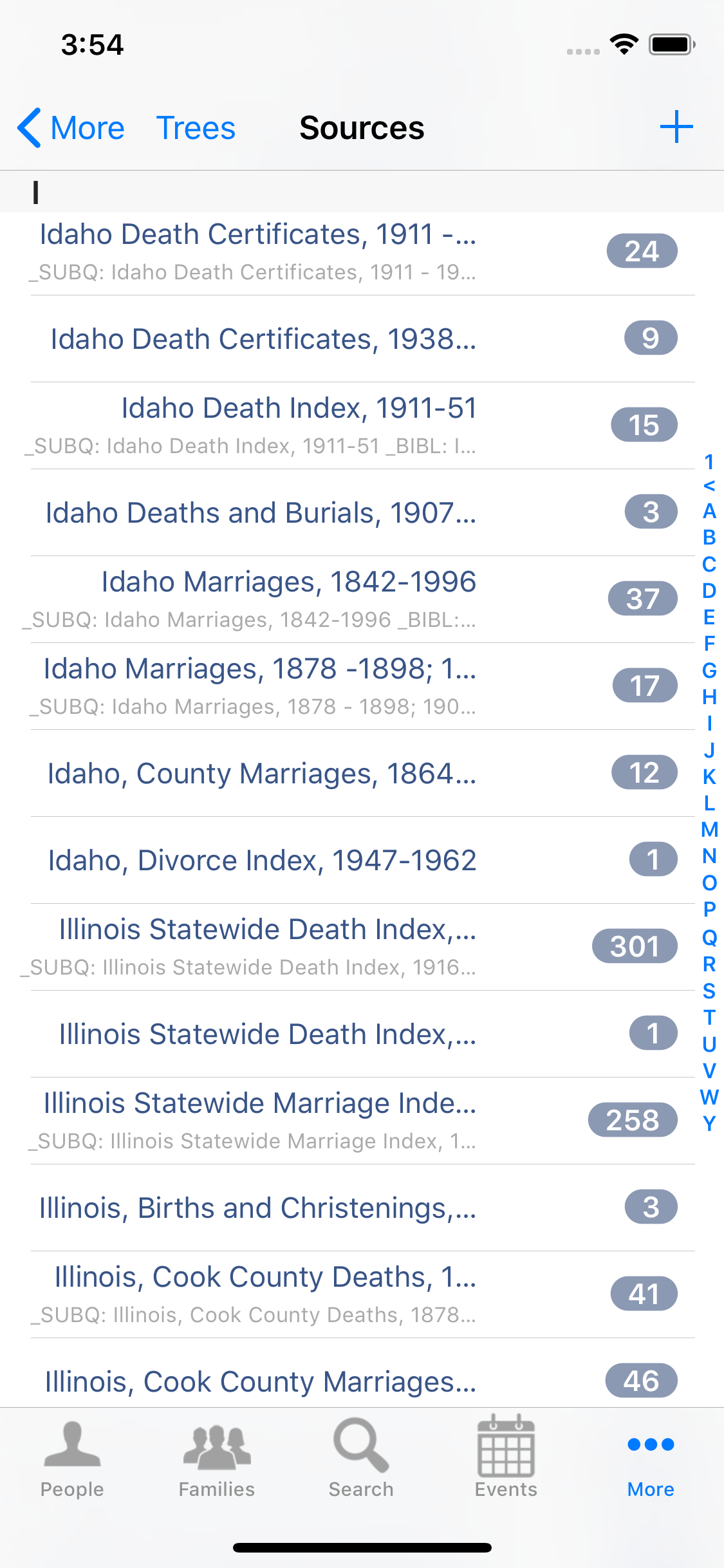The height and width of the screenshot is (1568, 724).
Task: Jump to letter S in index
Action: pyautogui.click(x=709, y=991)
